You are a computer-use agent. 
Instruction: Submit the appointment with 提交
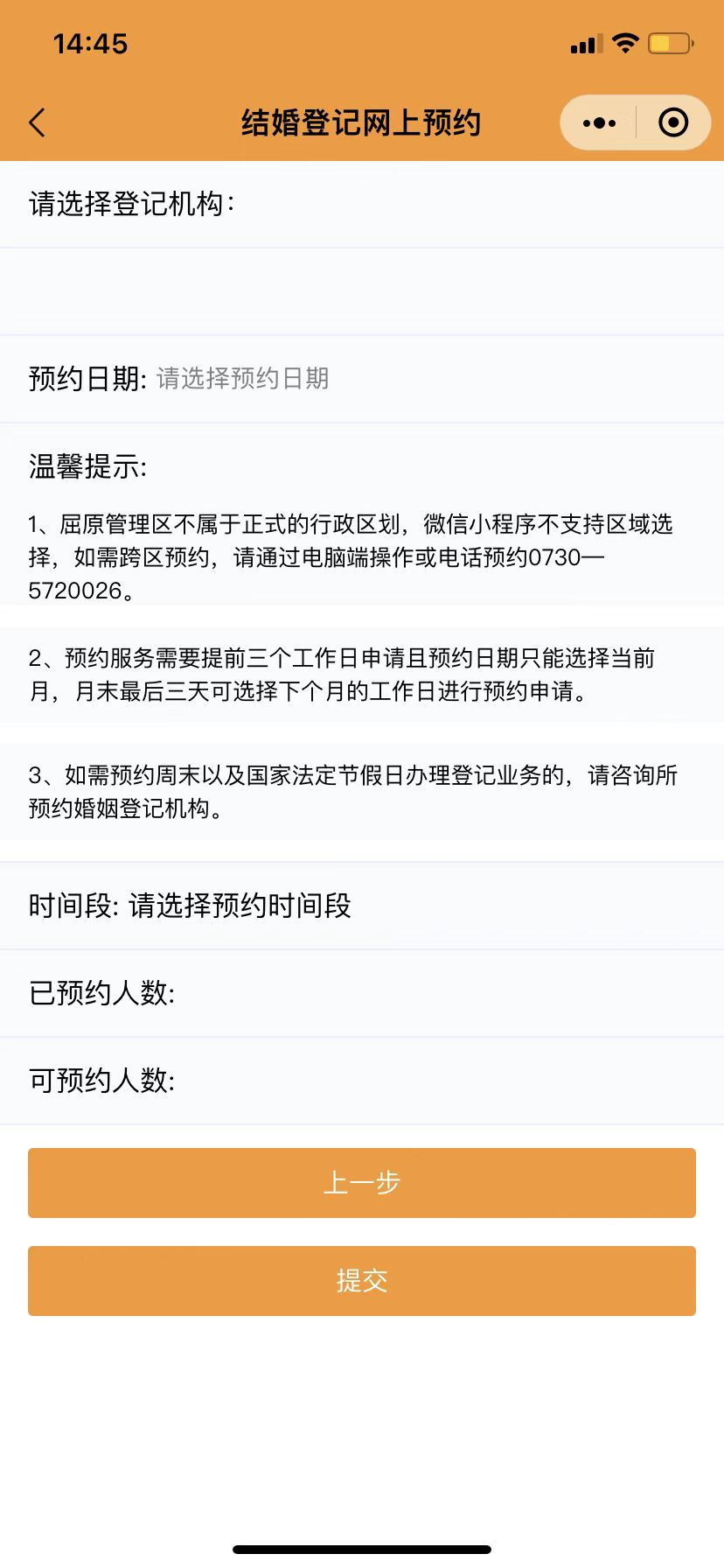pyautogui.click(x=362, y=1281)
